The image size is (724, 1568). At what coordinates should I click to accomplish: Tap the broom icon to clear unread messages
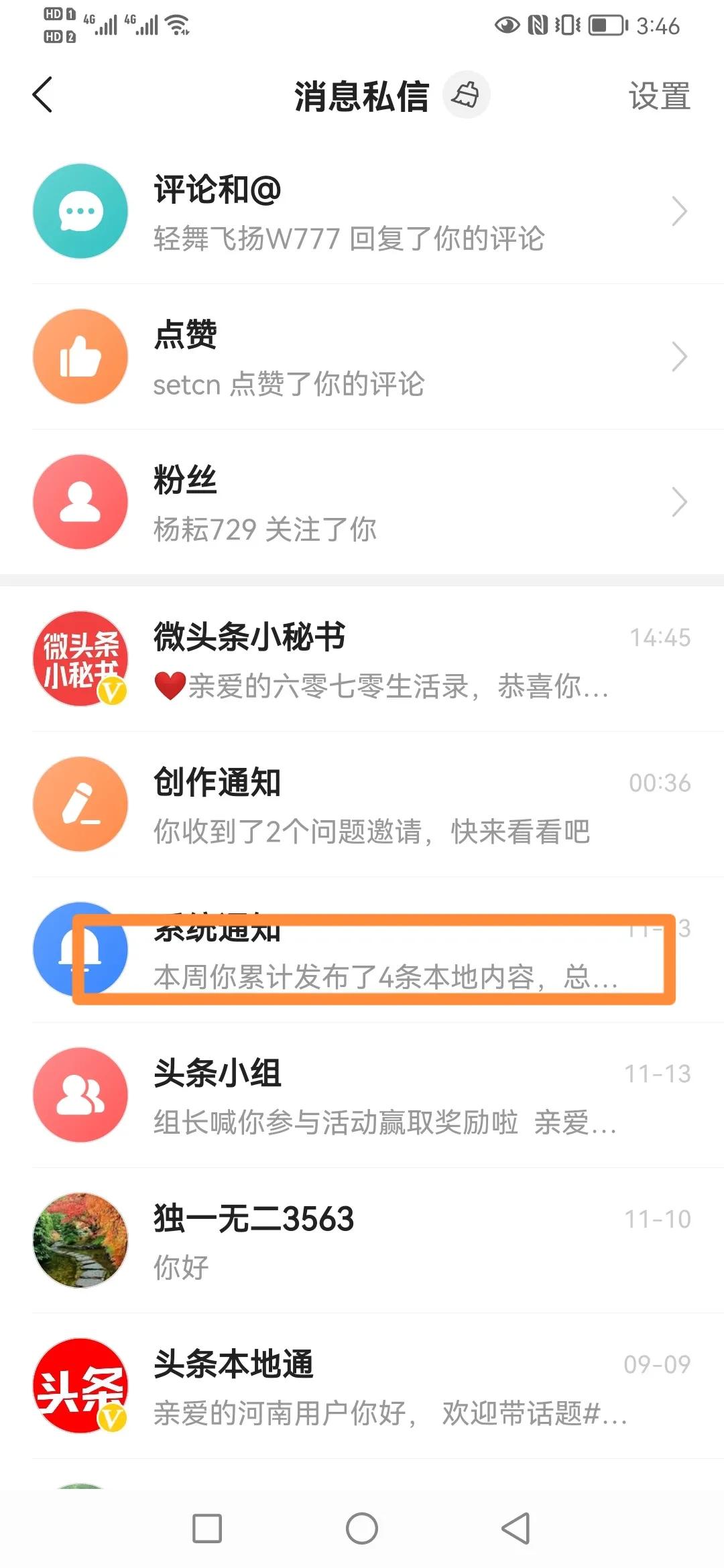[x=466, y=94]
